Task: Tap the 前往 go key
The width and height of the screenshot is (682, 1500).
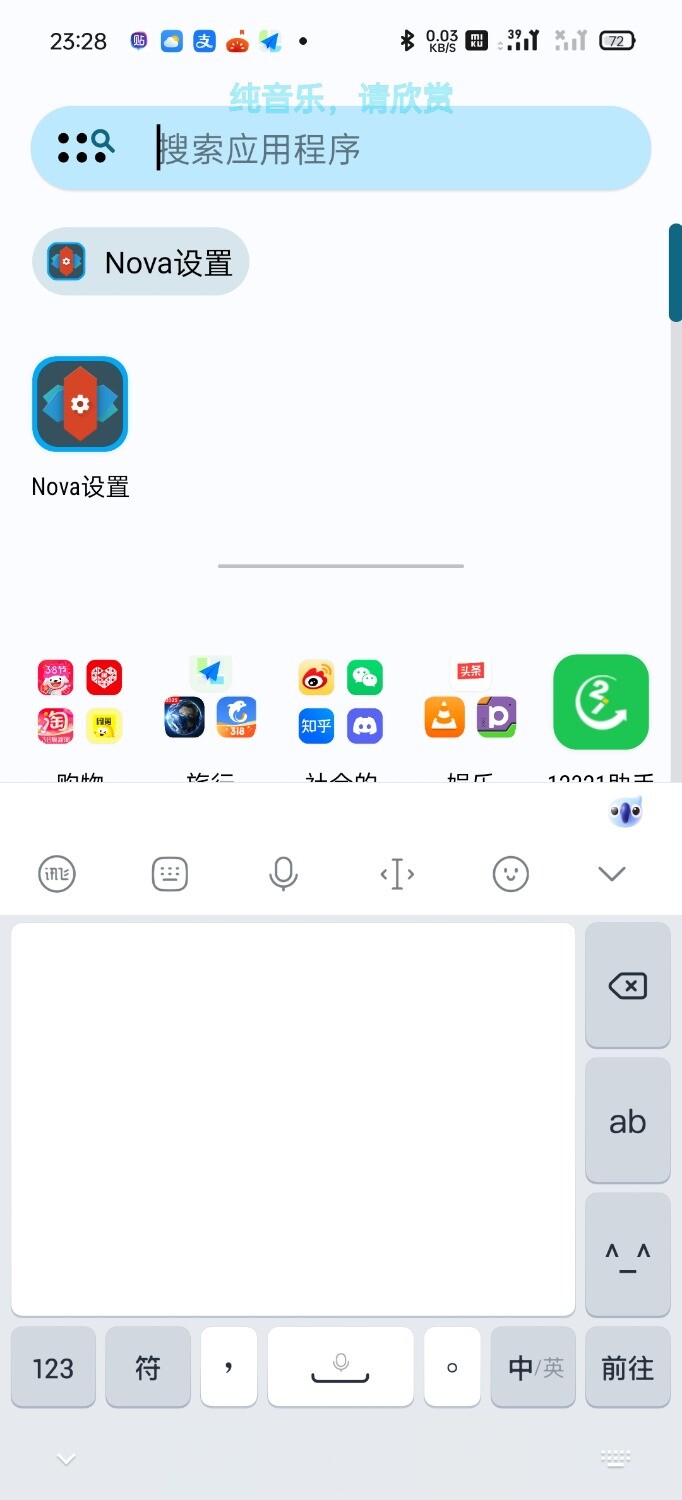Action: click(x=627, y=1367)
